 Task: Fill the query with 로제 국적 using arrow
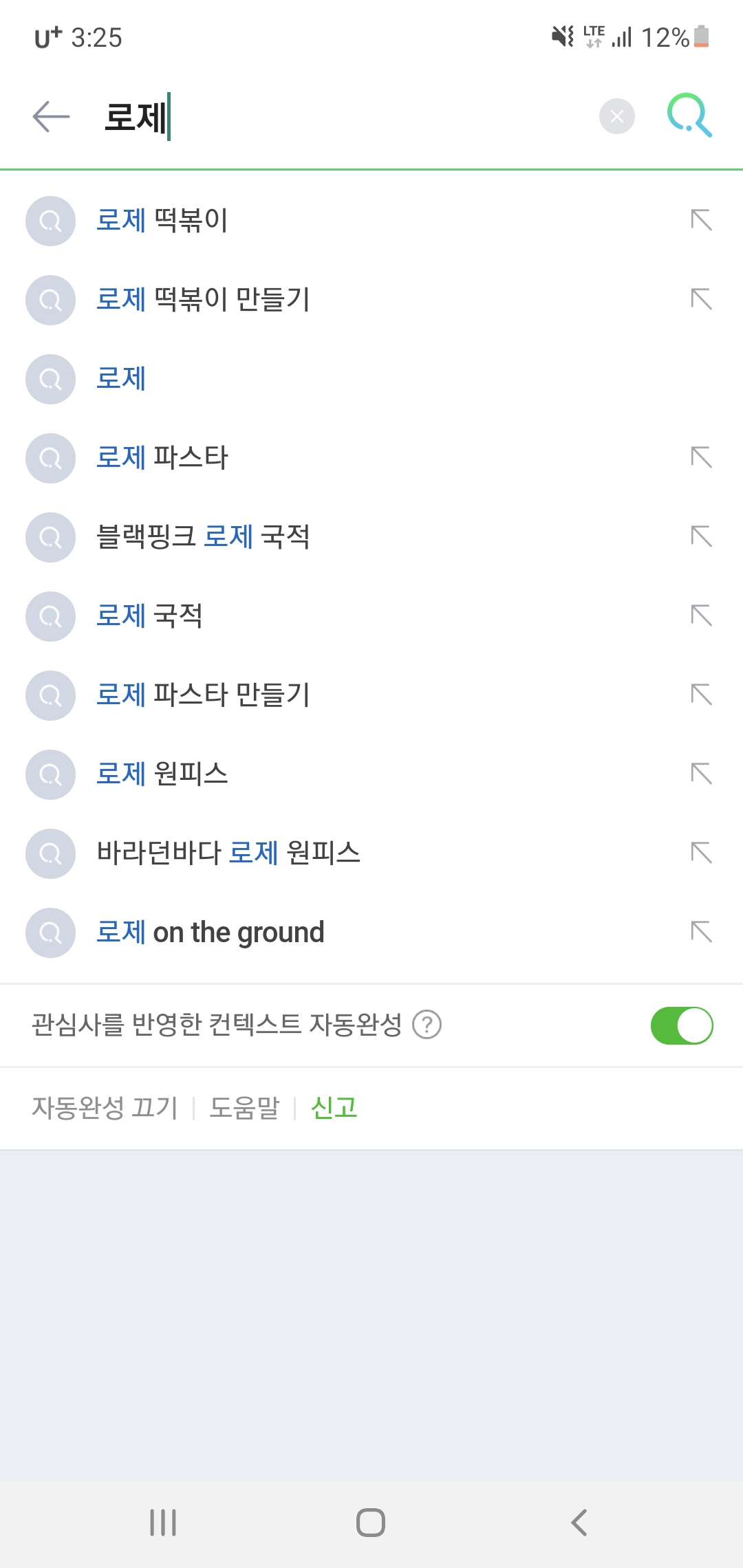(701, 616)
